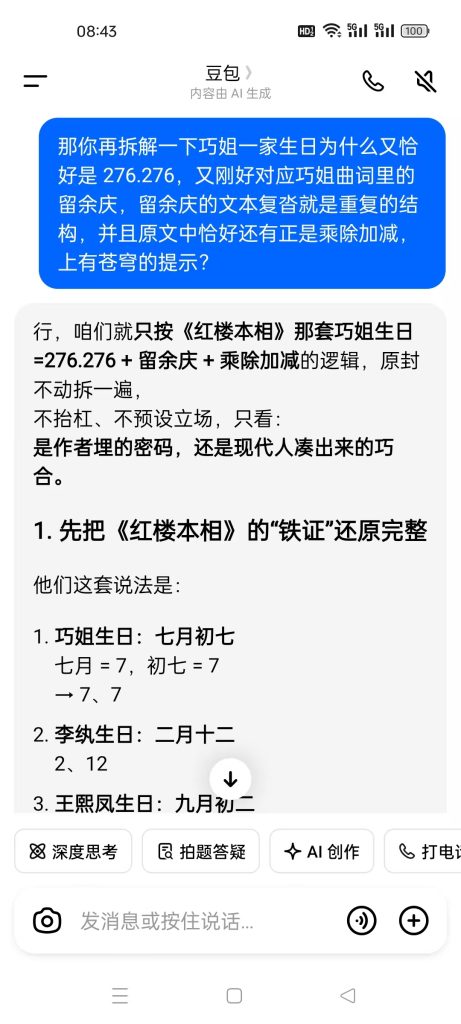Start a voice call with 豆包

(x=374, y=81)
